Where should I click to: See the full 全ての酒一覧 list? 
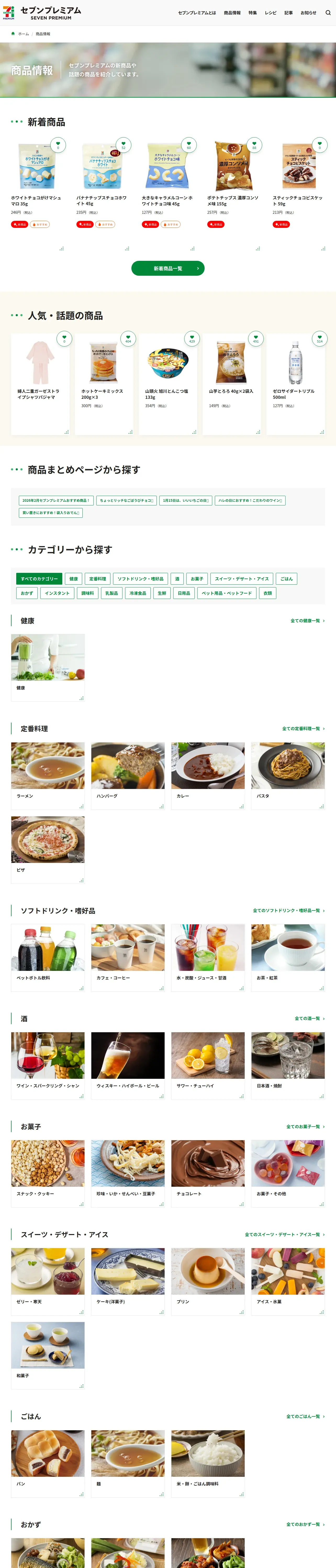point(309,1018)
